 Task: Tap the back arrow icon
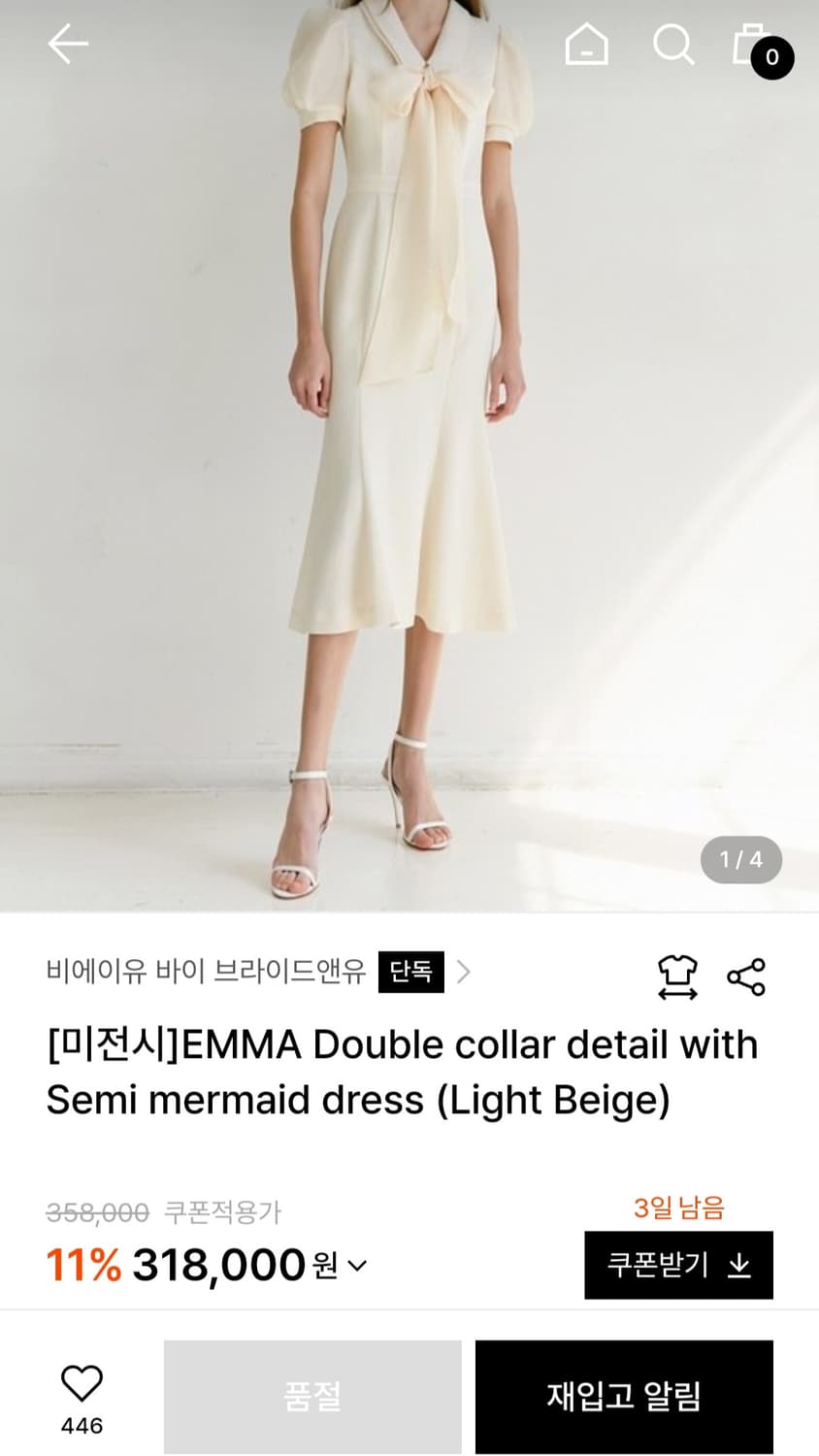coord(67,44)
